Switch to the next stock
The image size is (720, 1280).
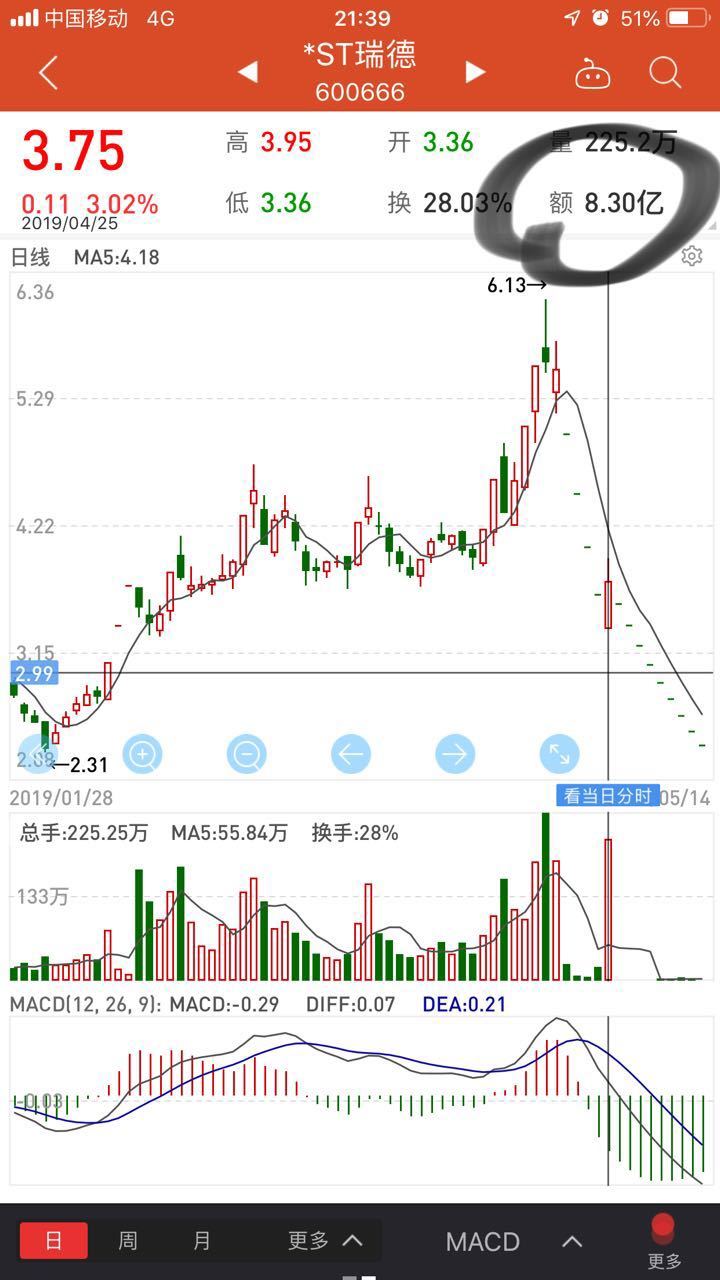point(475,72)
